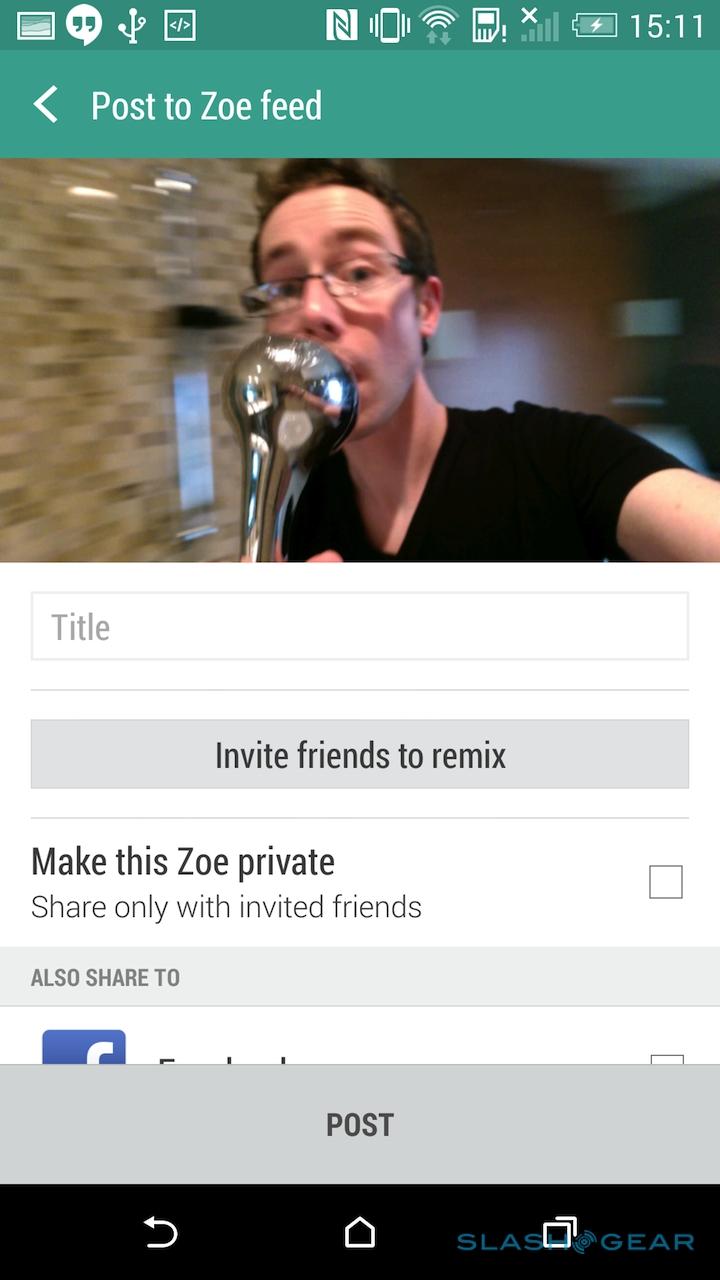
Task: Enable sharing to Facebook checkbox
Action: pyautogui.click(x=667, y=1058)
